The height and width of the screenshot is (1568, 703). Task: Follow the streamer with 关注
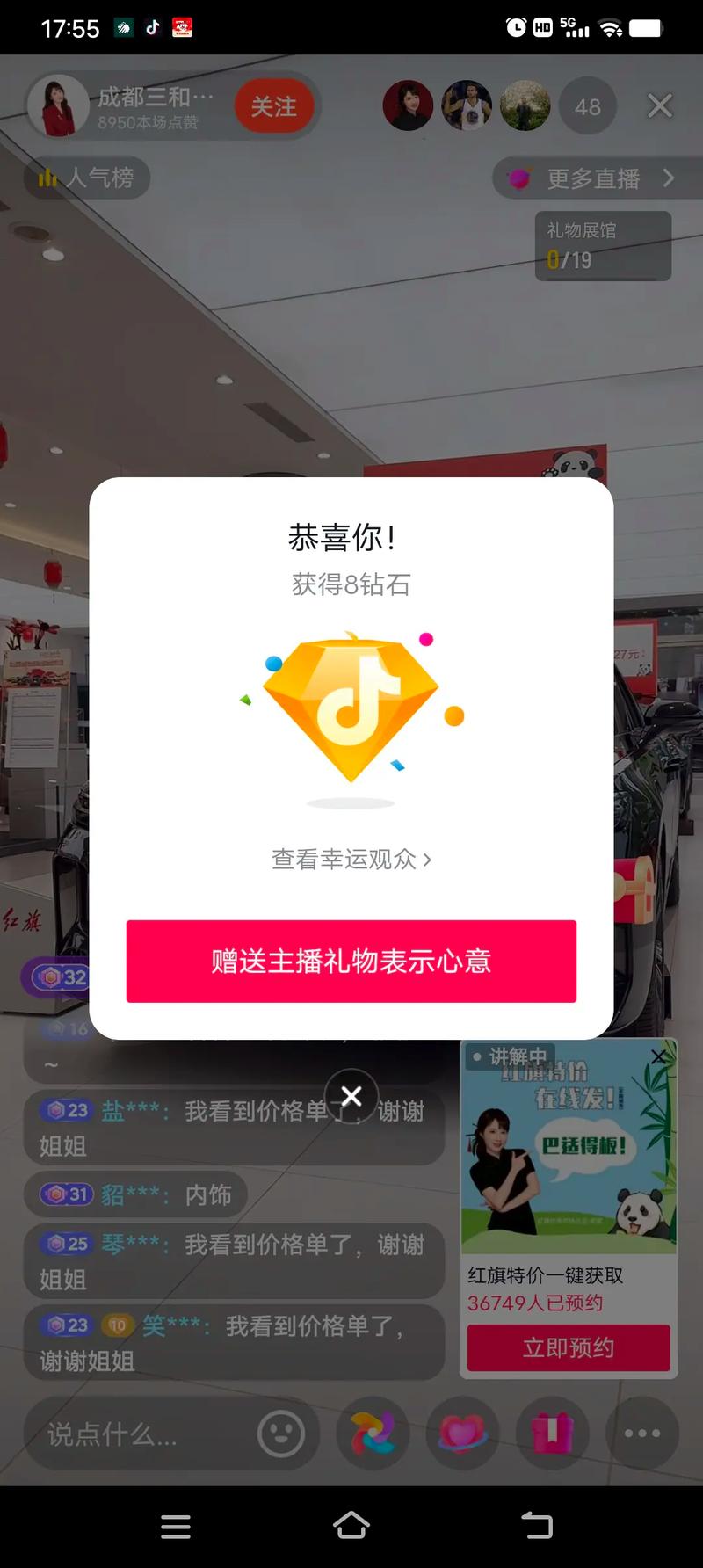(x=273, y=106)
